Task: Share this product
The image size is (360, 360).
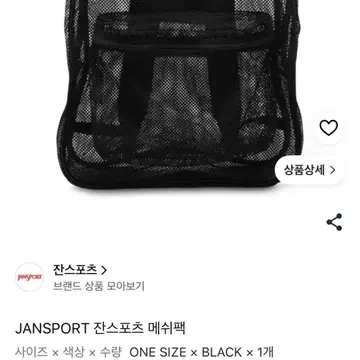Action: click(334, 222)
